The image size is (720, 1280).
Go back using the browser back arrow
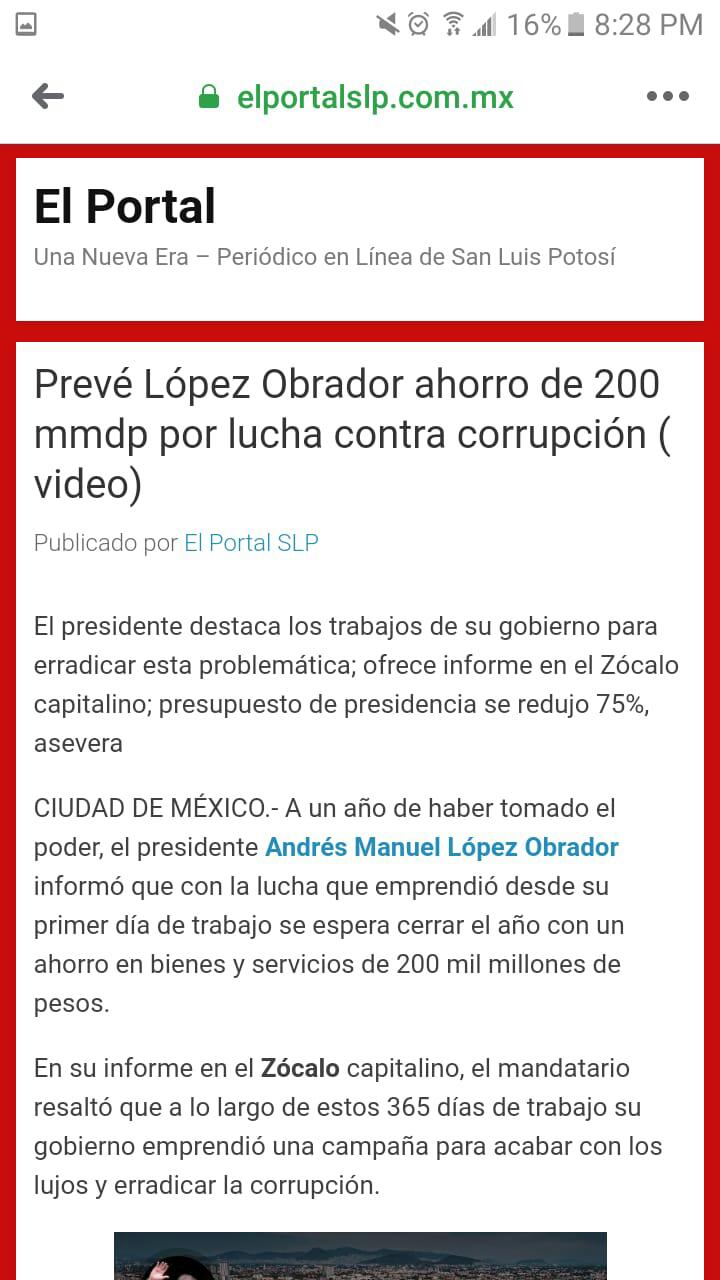pyautogui.click(x=48, y=97)
